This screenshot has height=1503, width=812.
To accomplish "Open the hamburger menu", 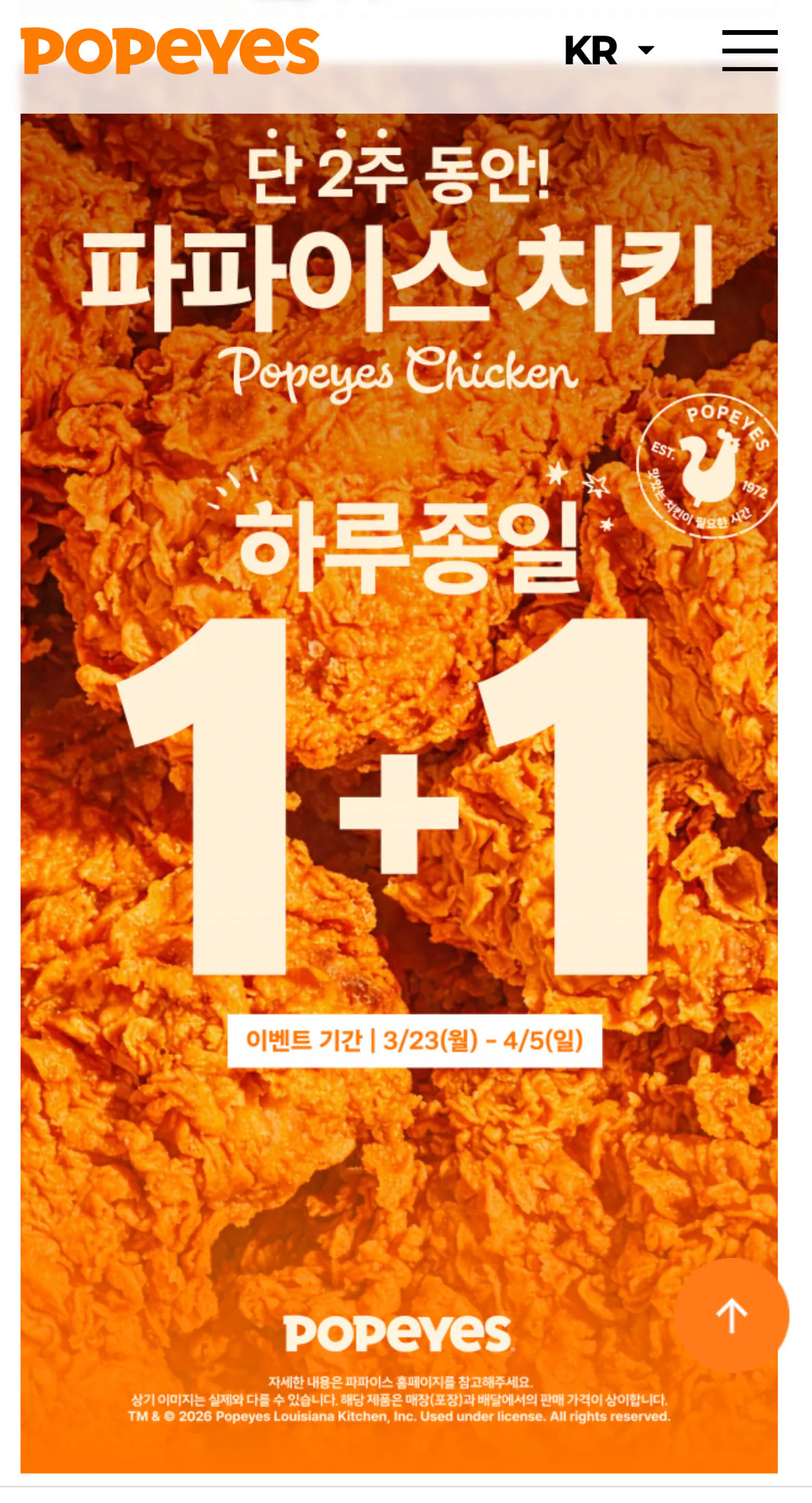I will click(x=750, y=51).
